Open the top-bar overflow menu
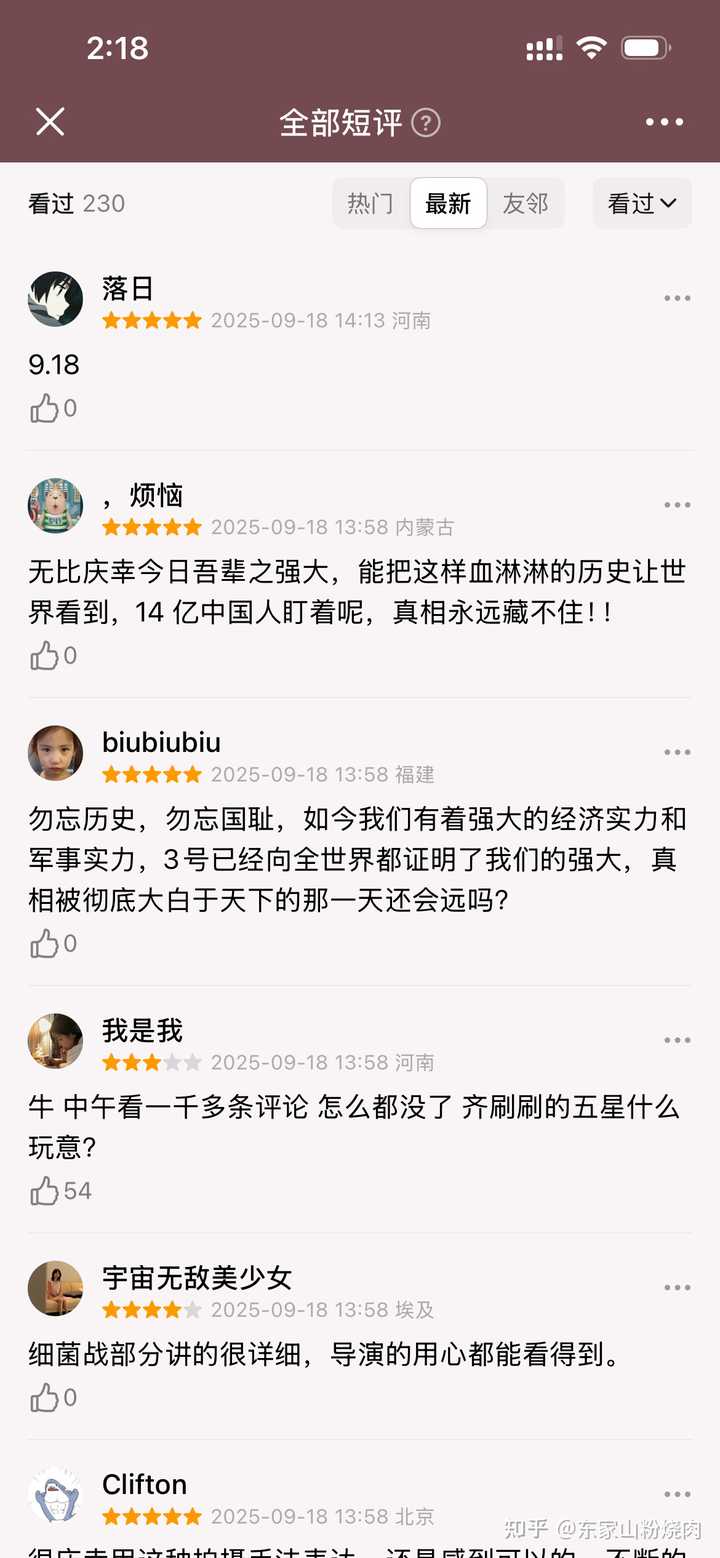Image resolution: width=720 pixels, height=1558 pixels. [664, 122]
